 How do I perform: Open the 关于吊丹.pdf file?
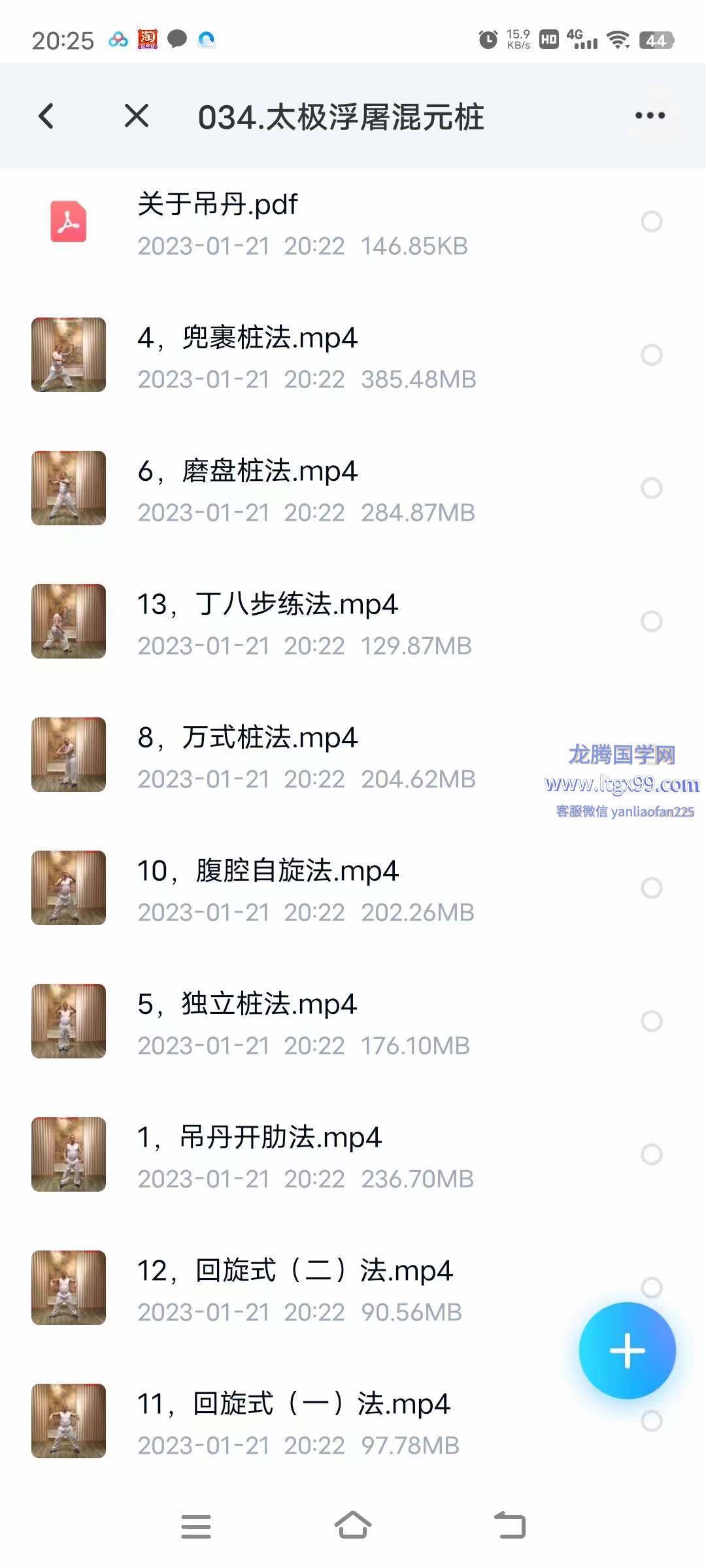pos(261,222)
